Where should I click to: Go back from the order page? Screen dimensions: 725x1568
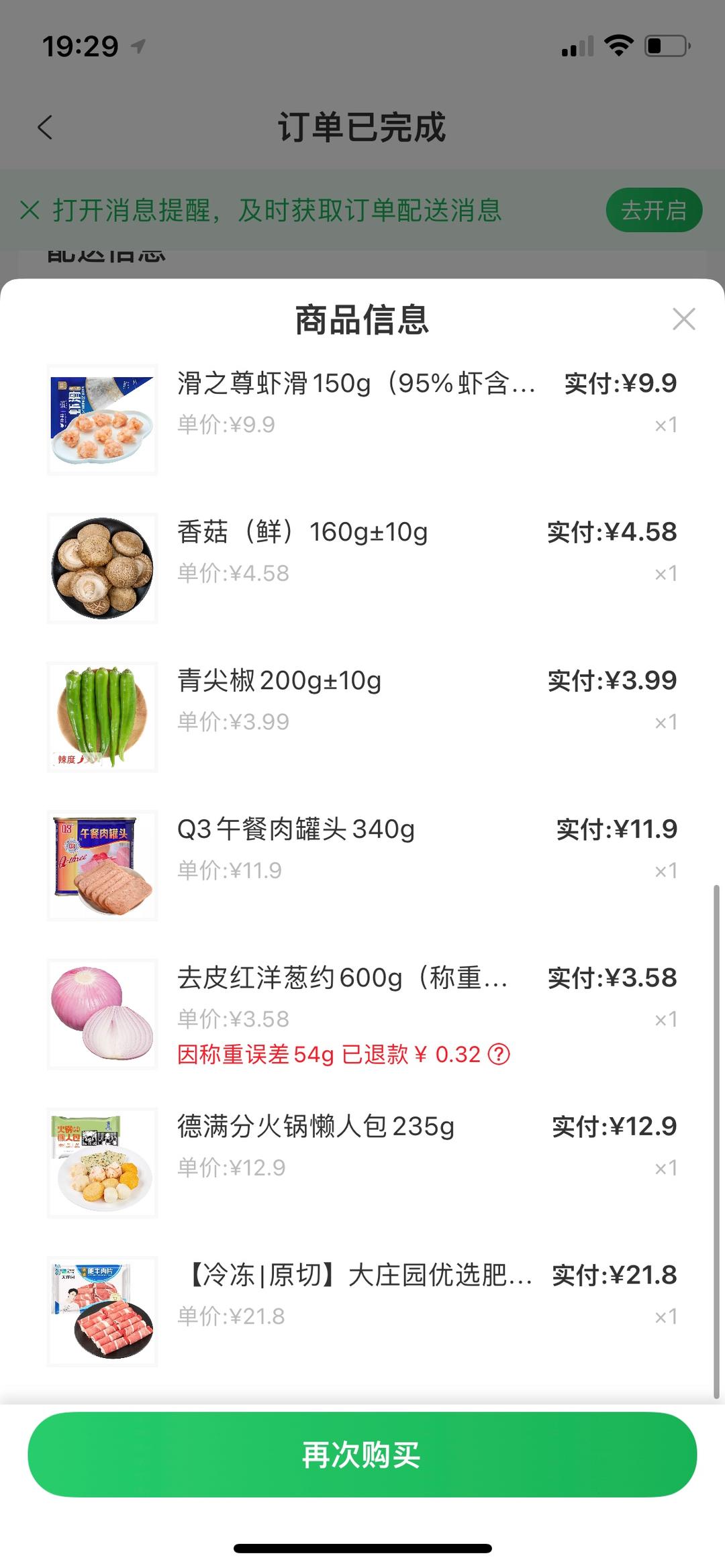click(45, 127)
